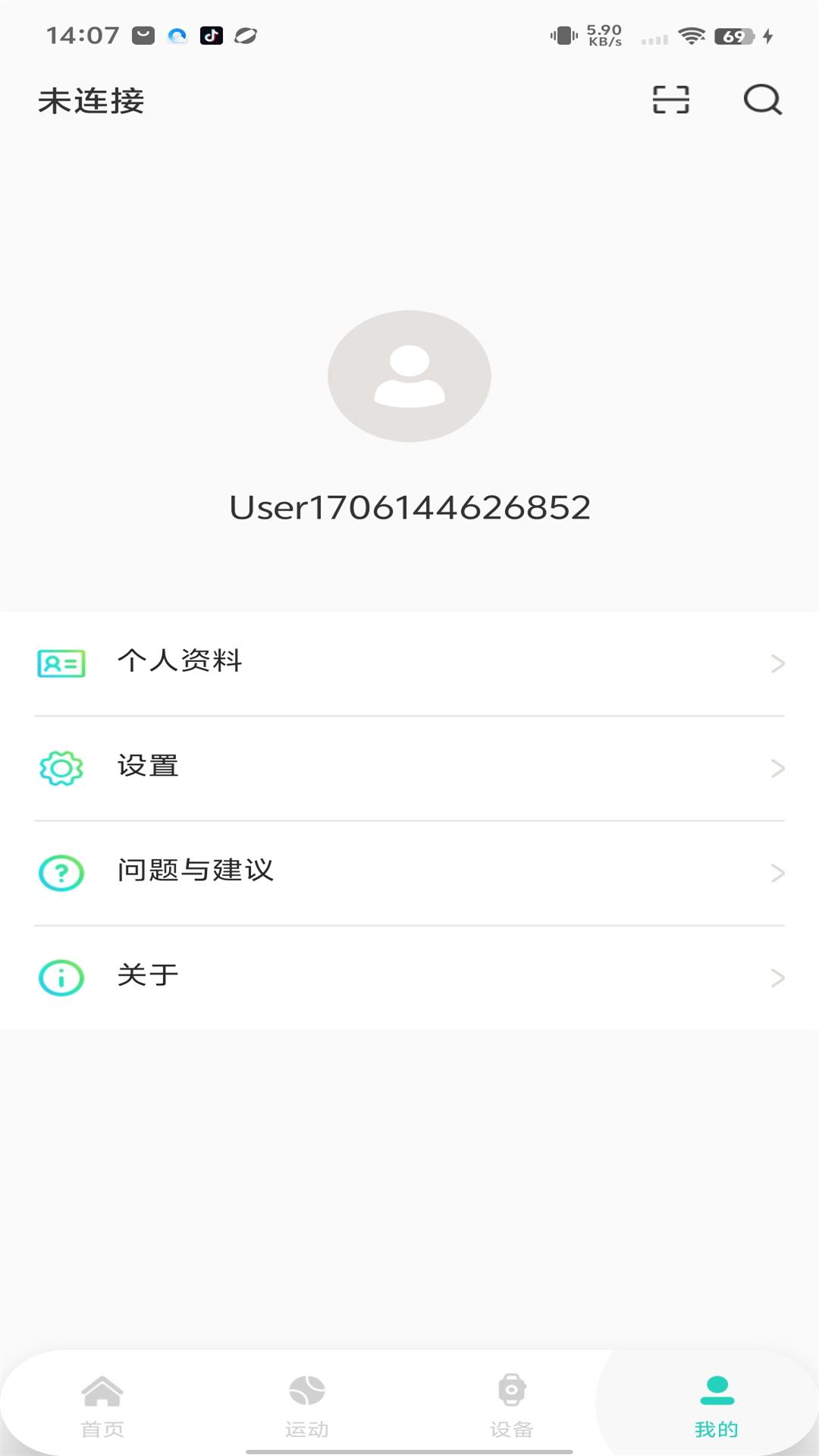Open the 关于 about row
Viewport: 819px width, 1456px height.
click(409, 977)
